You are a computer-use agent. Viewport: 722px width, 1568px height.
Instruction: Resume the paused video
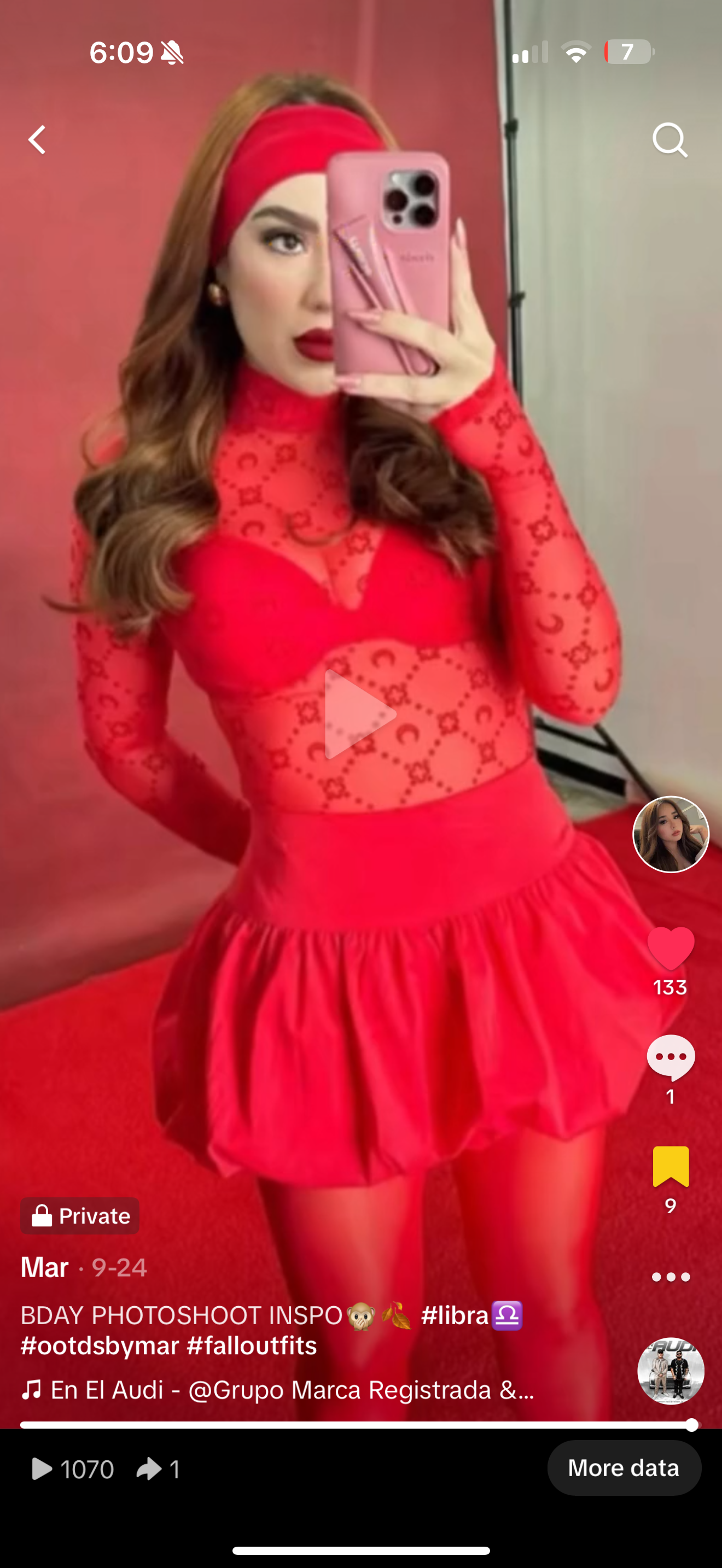click(360, 714)
